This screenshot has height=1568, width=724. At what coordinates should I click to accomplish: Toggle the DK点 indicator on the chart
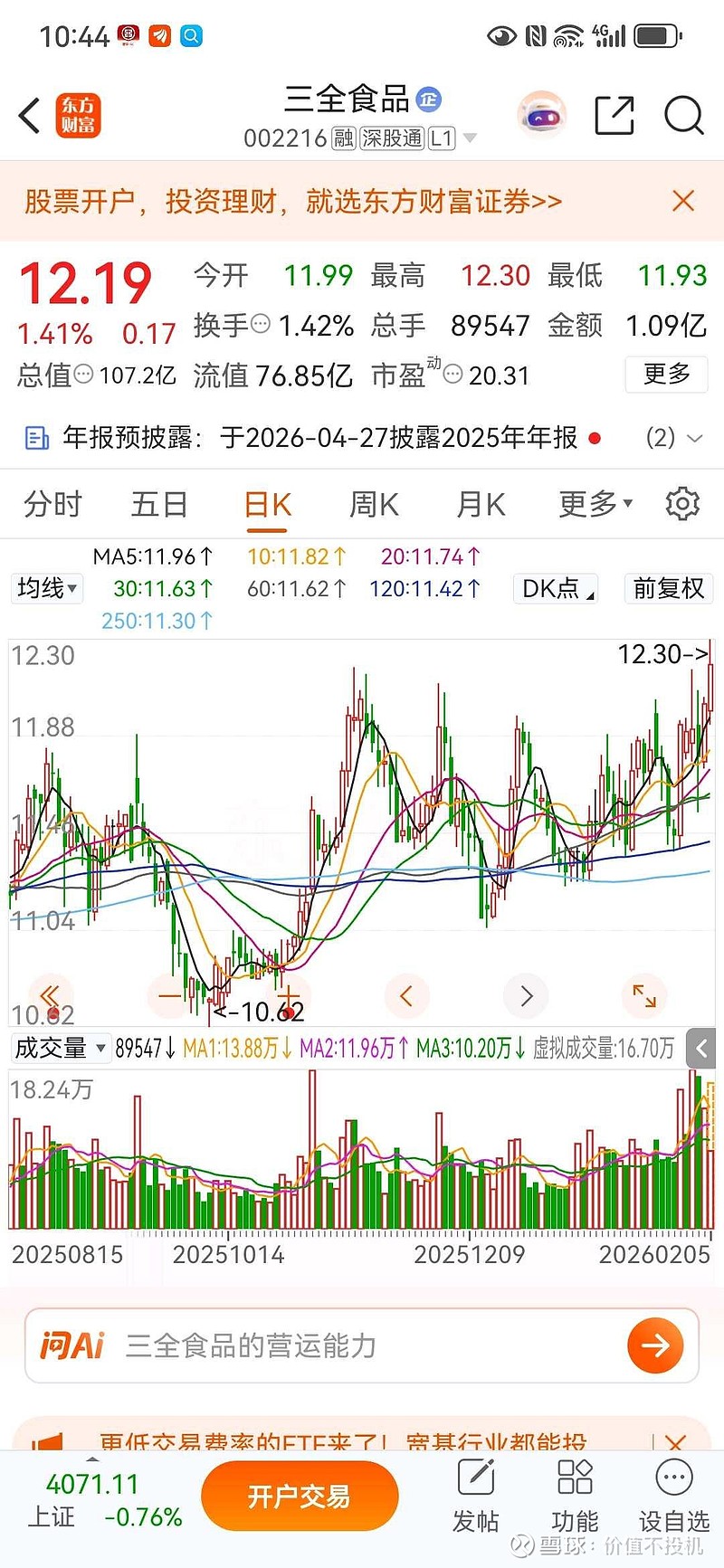[x=555, y=588]
